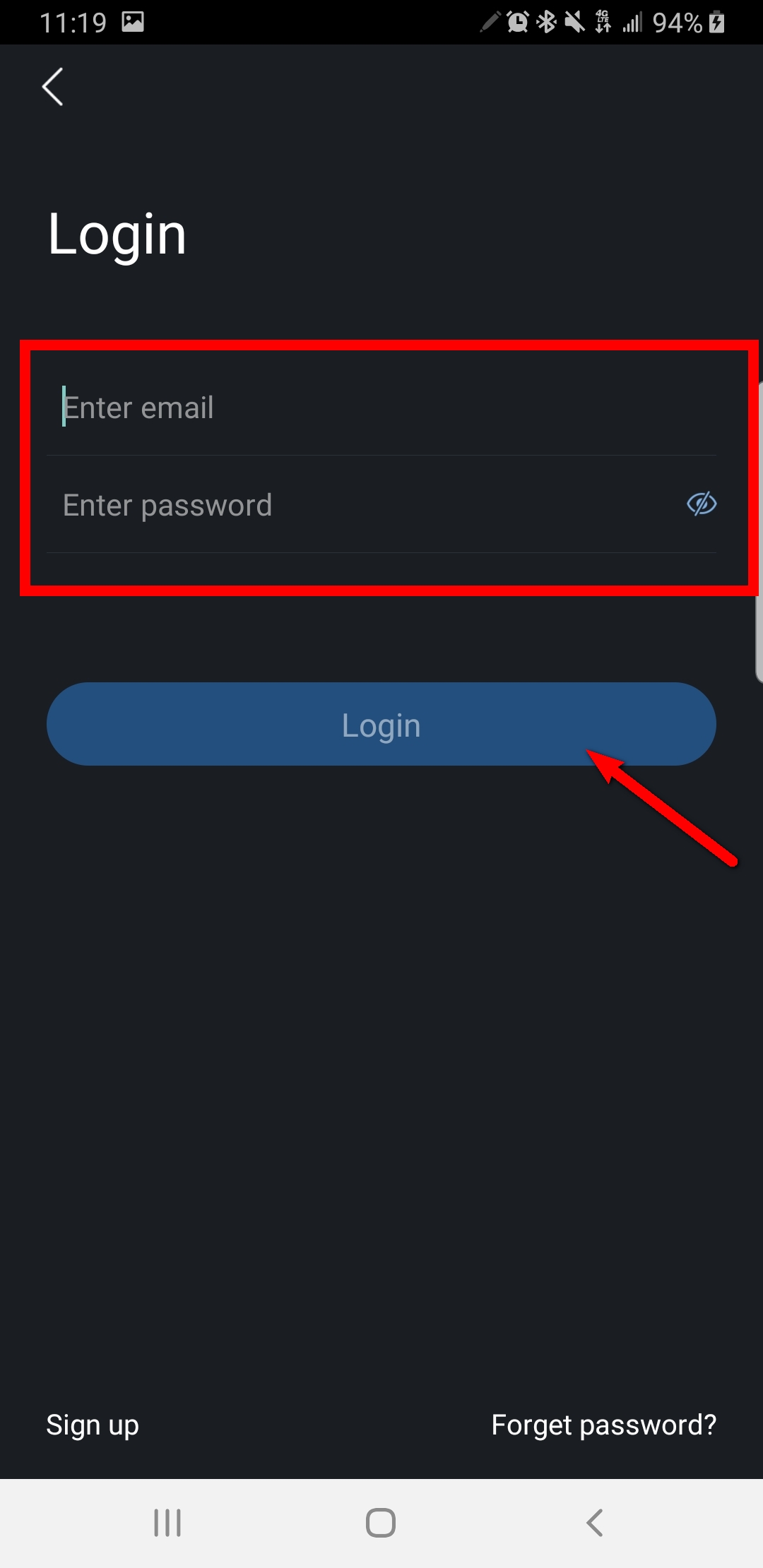Focus the Enter email field
Viewport: 763px width, 1568px height.
pos(381,408)
